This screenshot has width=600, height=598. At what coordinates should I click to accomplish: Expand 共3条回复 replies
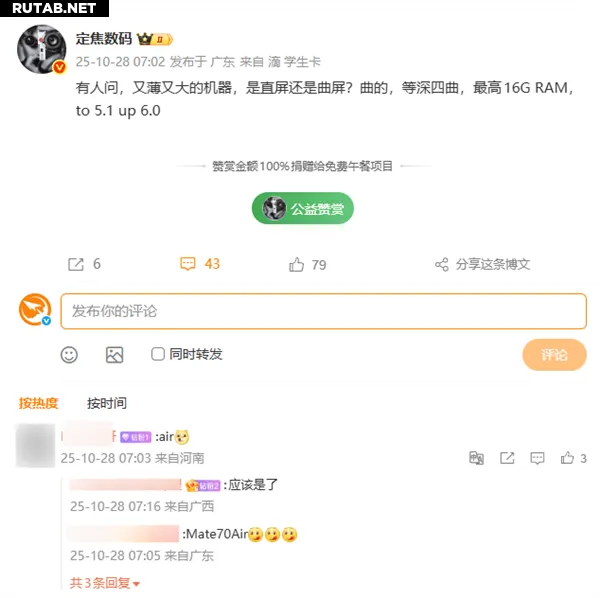[105, 583]
